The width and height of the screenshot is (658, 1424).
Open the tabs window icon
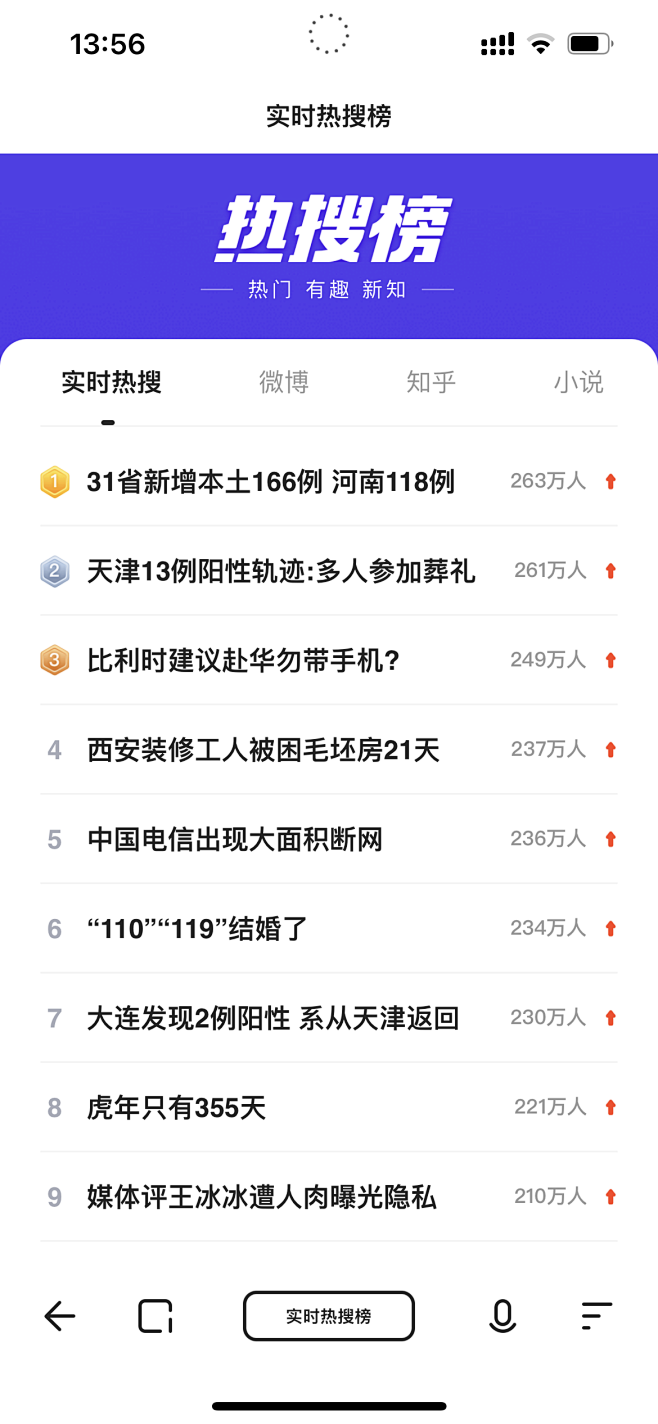coord(155,1316)
